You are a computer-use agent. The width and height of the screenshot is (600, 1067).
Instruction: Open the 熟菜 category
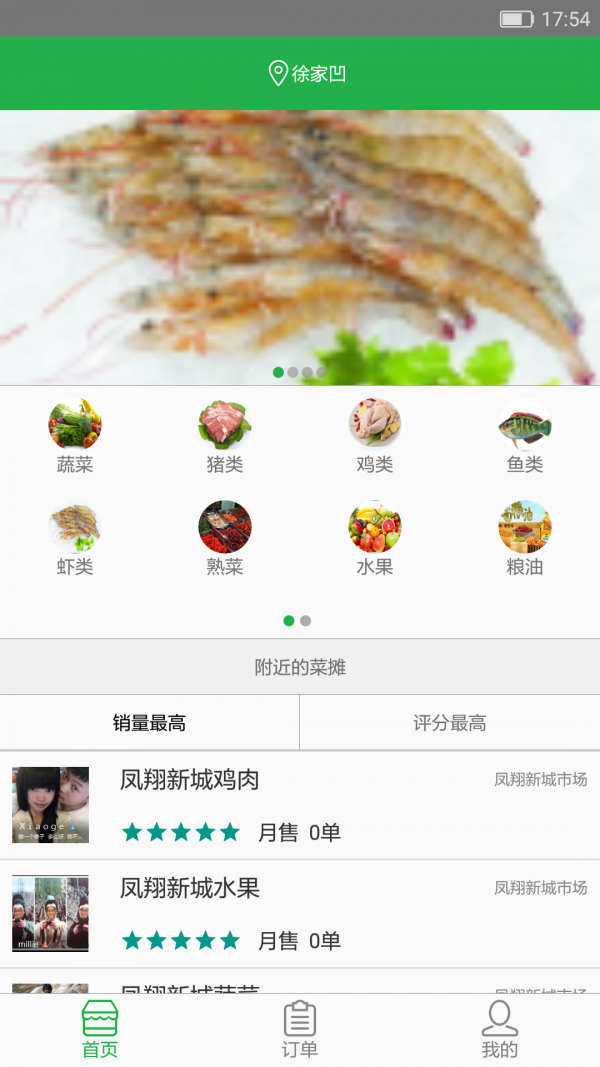225,538
